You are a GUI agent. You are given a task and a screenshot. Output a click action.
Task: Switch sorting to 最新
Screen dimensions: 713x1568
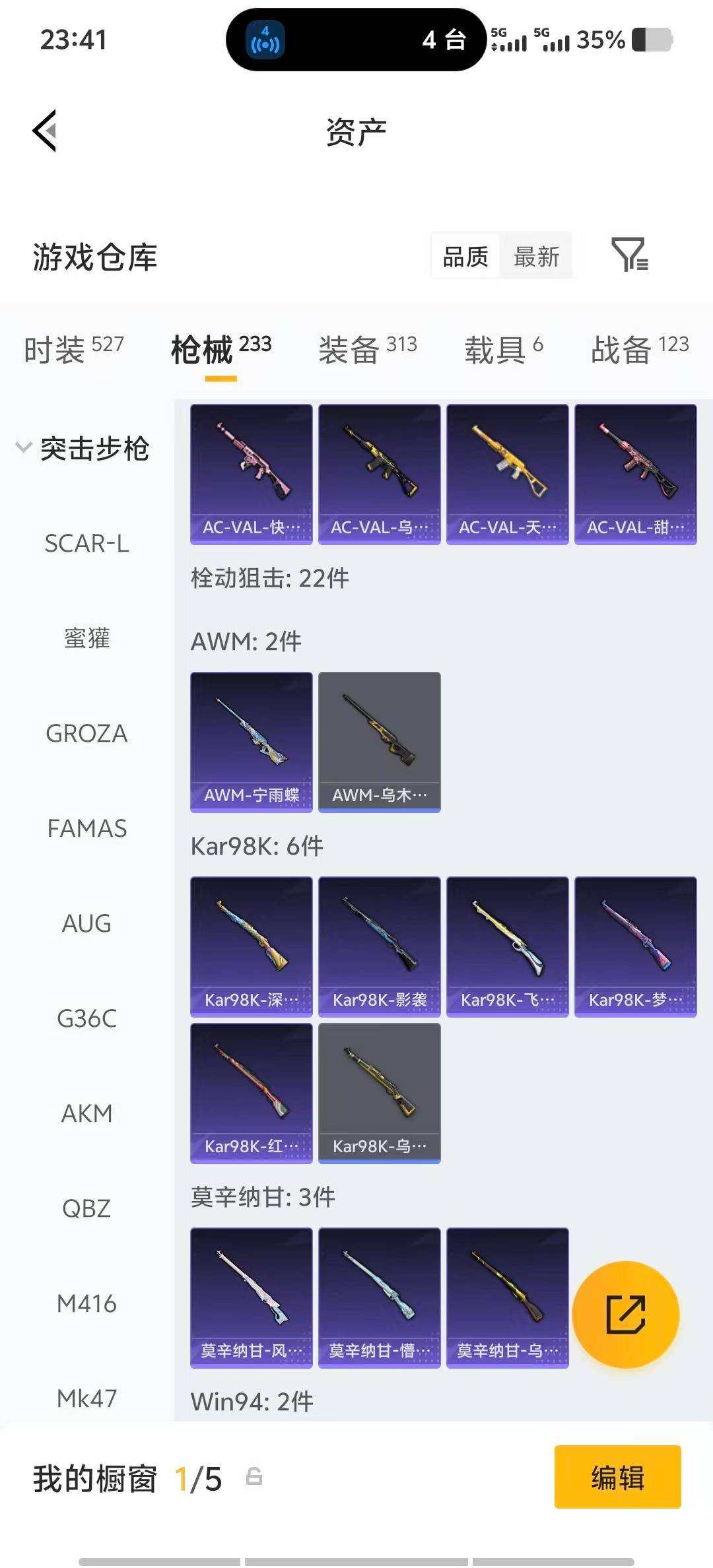[537, 257]
